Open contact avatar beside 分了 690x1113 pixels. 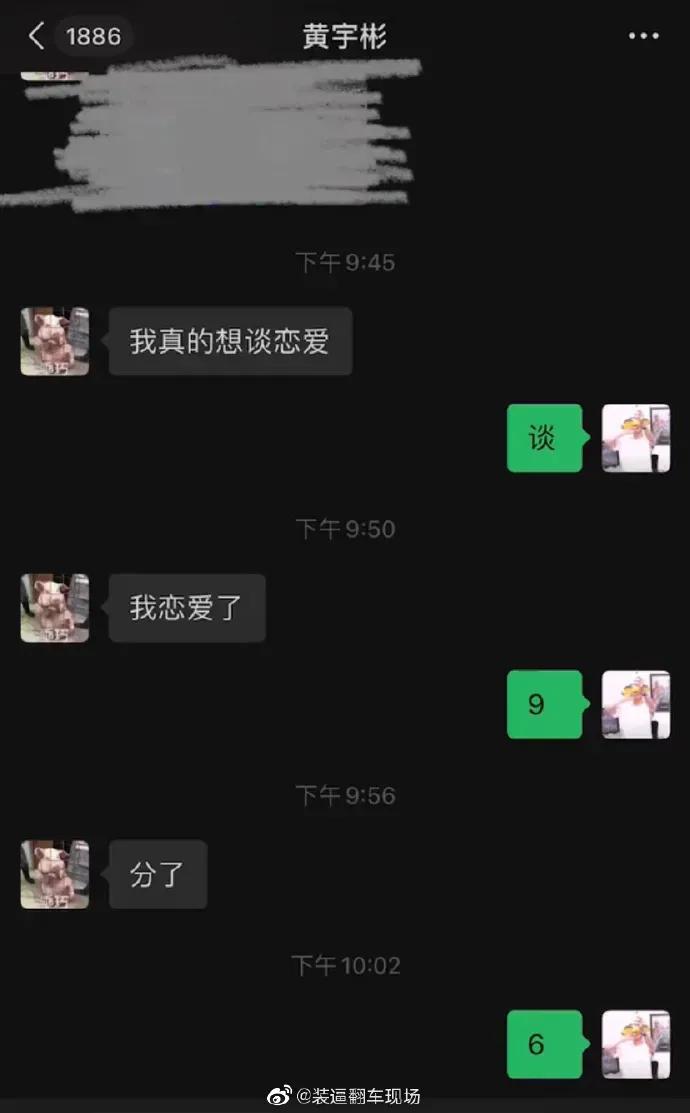tap(55, 874)
